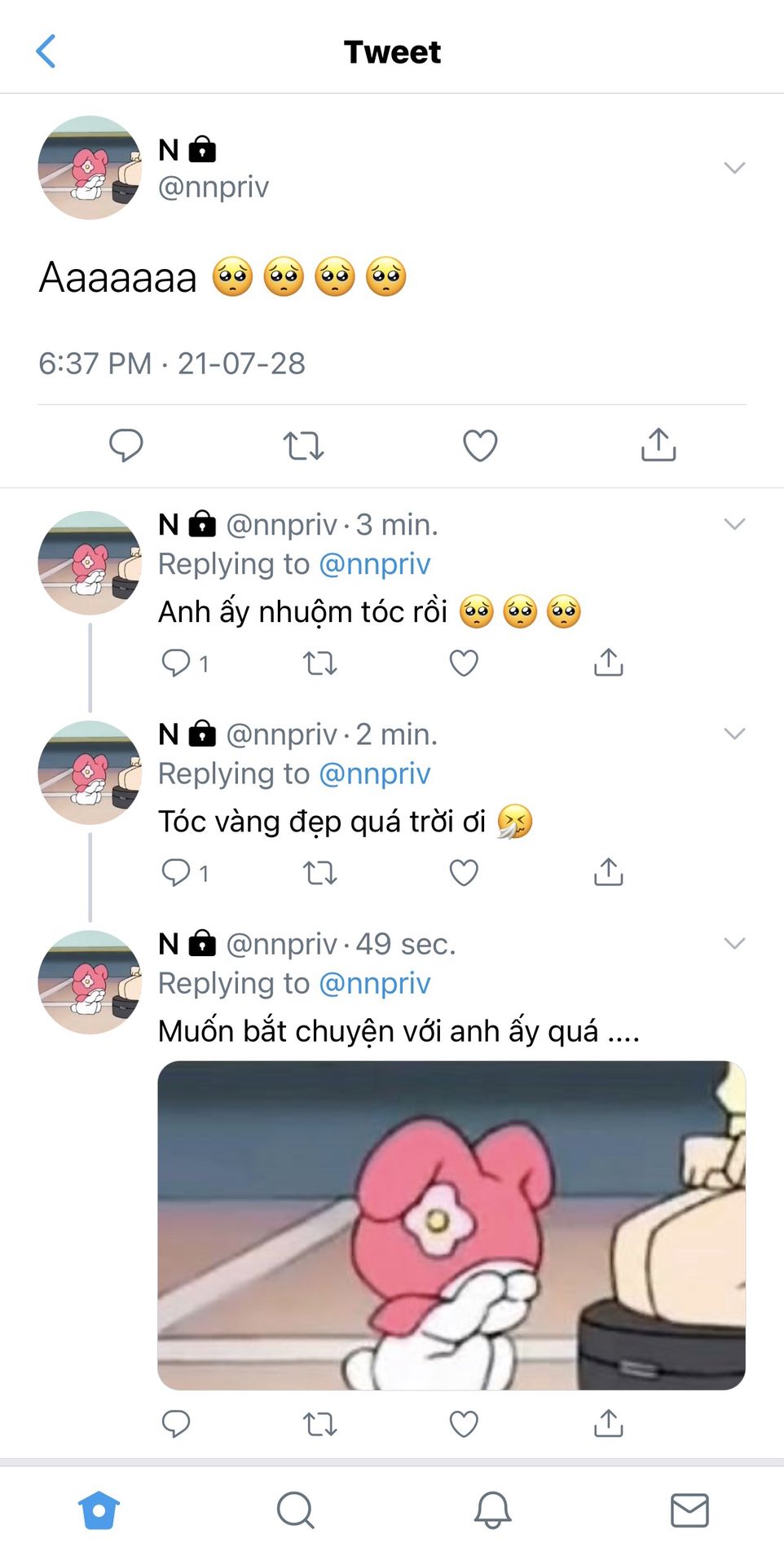Open the dropdown chevron on the main tweet
The height and width of the screenshot is (1565, 784).
(734, 168)
